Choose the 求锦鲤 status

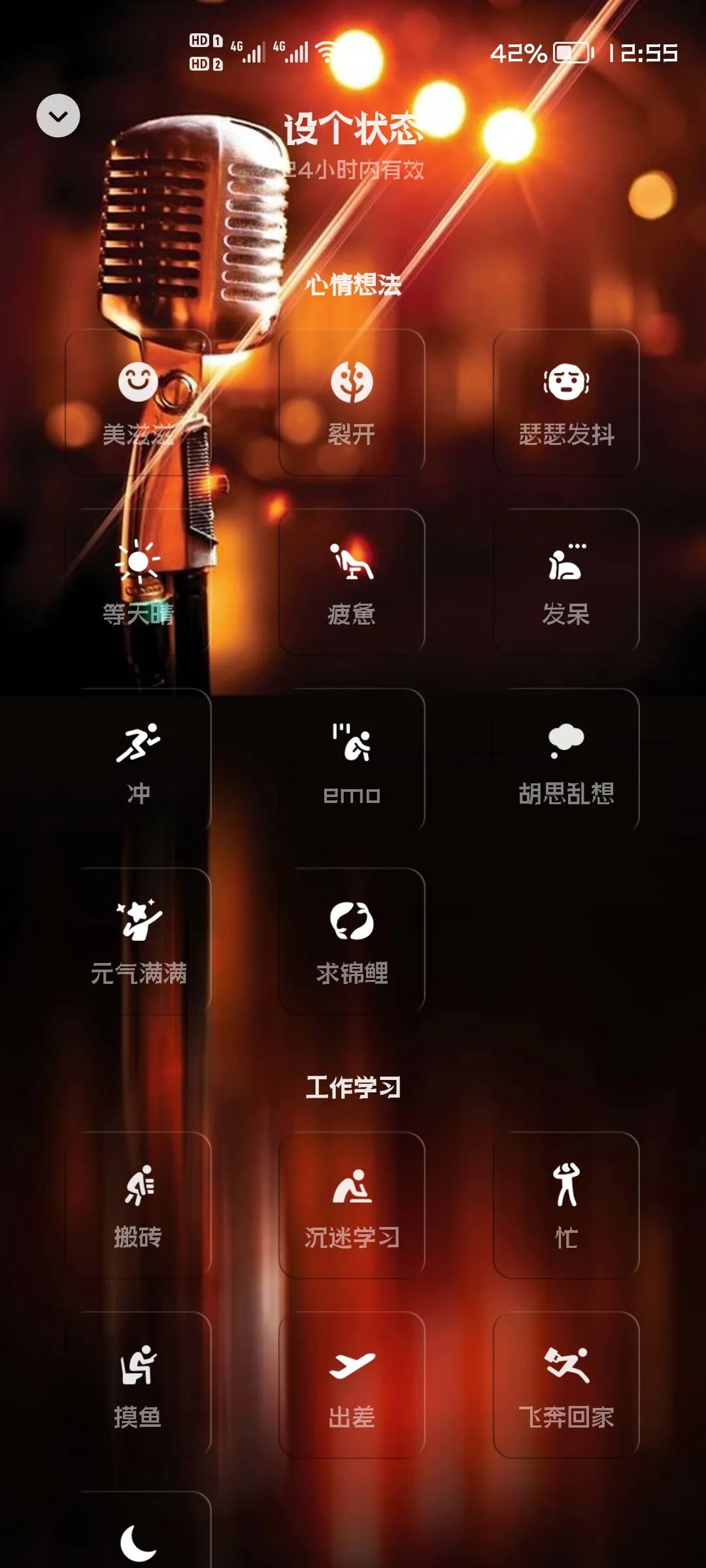tap(352, 941)
